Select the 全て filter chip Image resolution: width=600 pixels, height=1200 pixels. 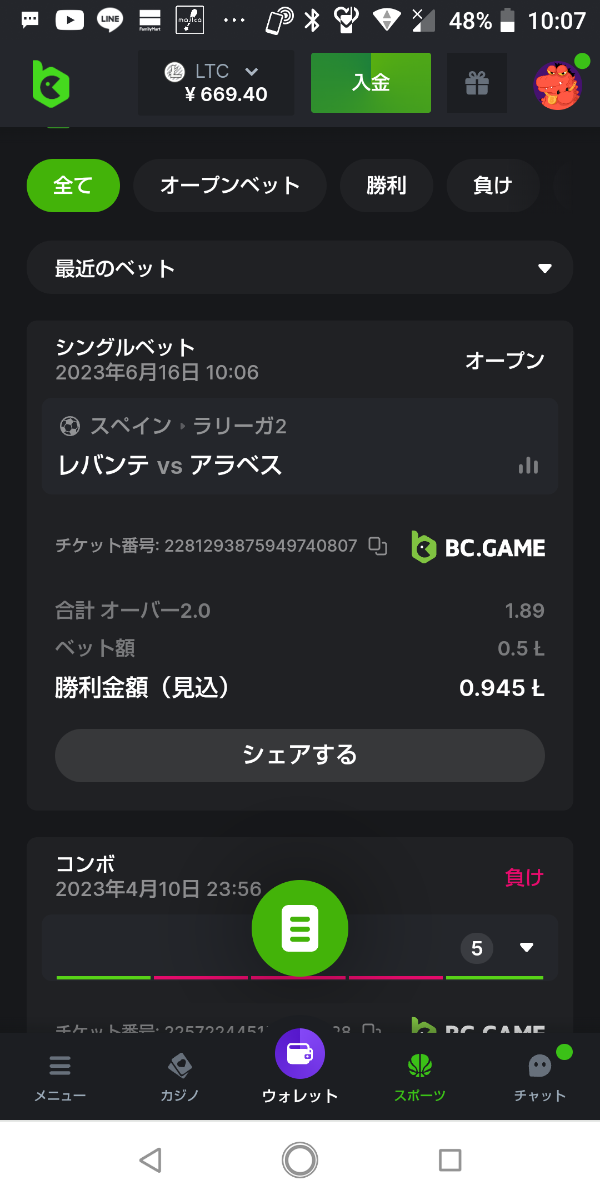(73, 185)
